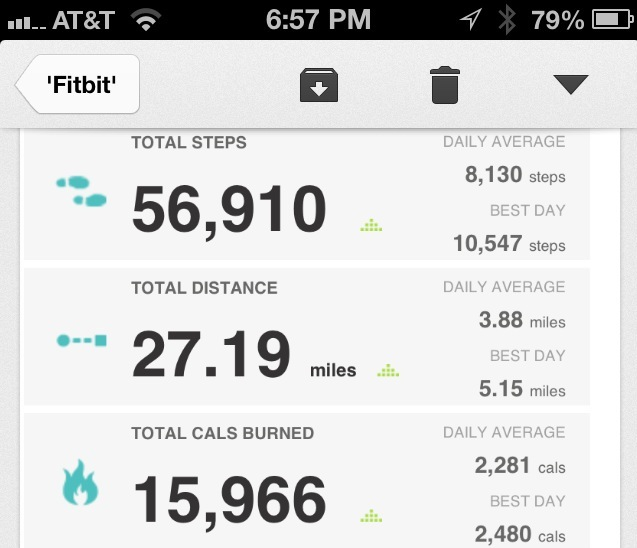The image size is (637, 548).
Task: Delete this email with the trash icon
Action: pyautogui.click(x=445, y=85)
